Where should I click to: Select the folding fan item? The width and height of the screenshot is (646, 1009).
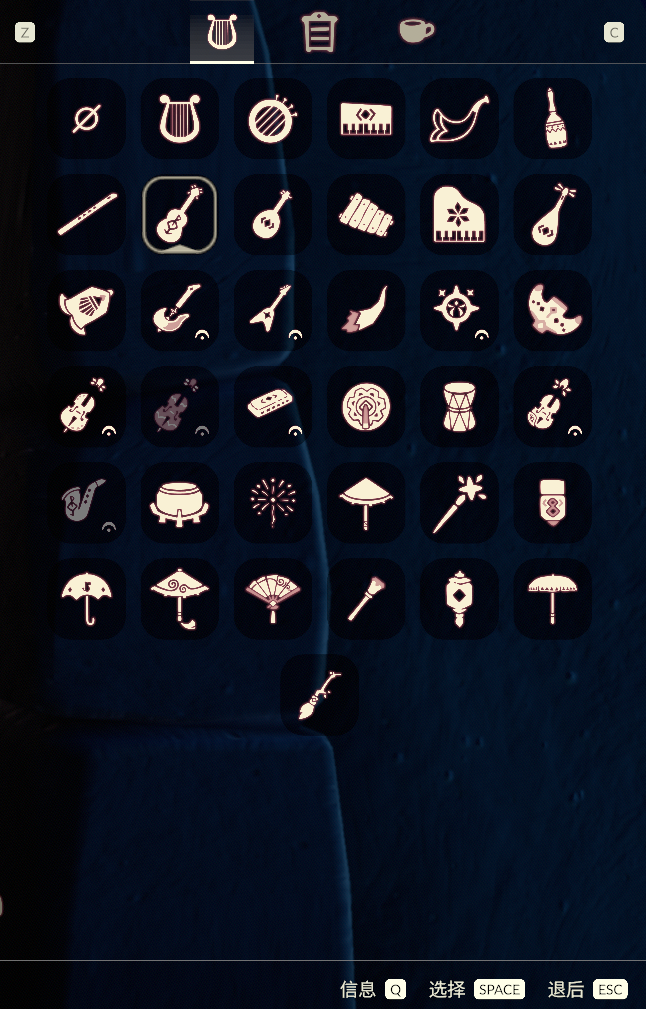273,598
